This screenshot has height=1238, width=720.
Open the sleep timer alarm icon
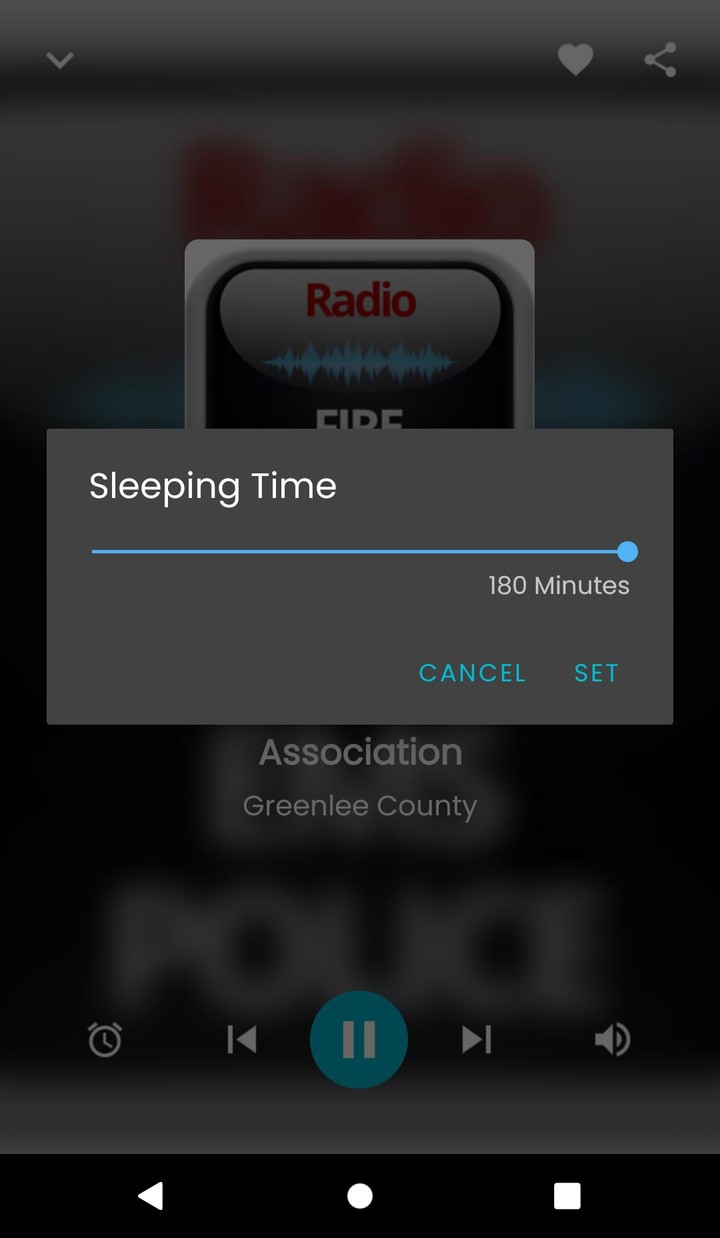[105, 1040]
